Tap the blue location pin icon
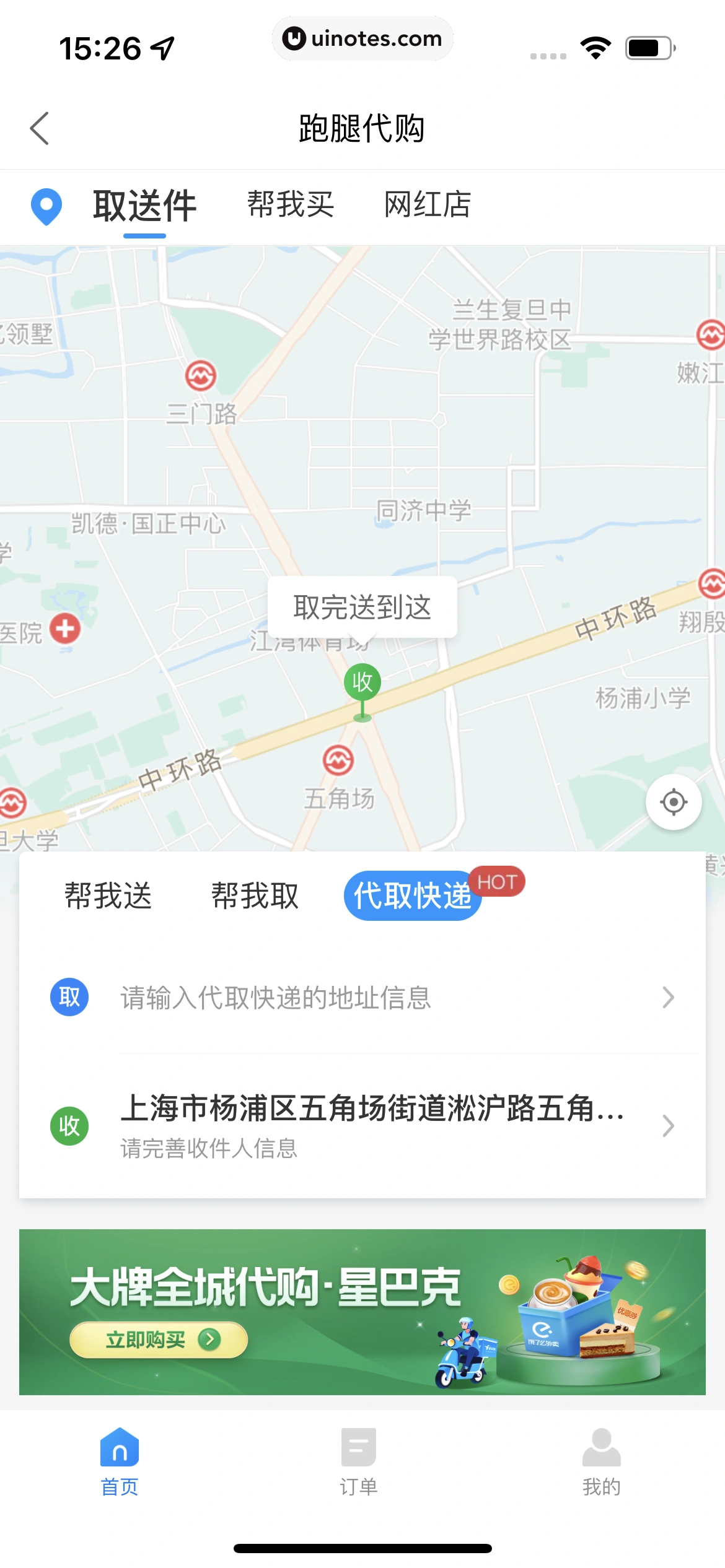Viewport: 725px width, 1568px height. tap(46, 207)
